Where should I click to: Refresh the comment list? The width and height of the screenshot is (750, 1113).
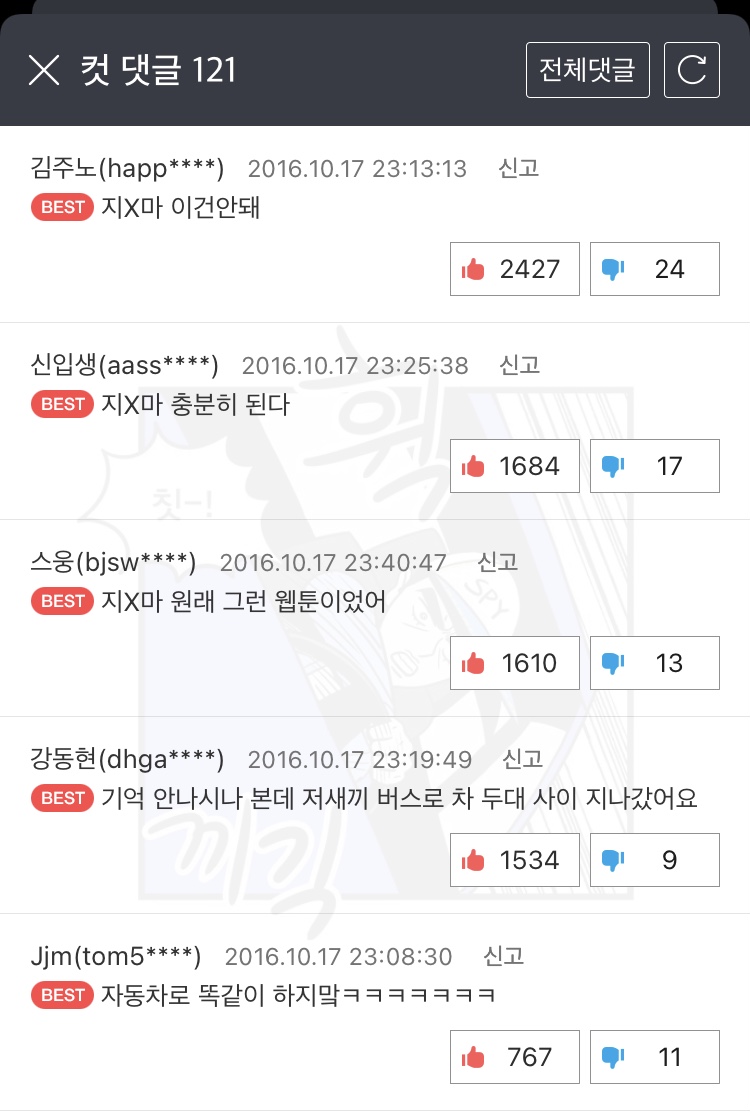click(691, 70)
